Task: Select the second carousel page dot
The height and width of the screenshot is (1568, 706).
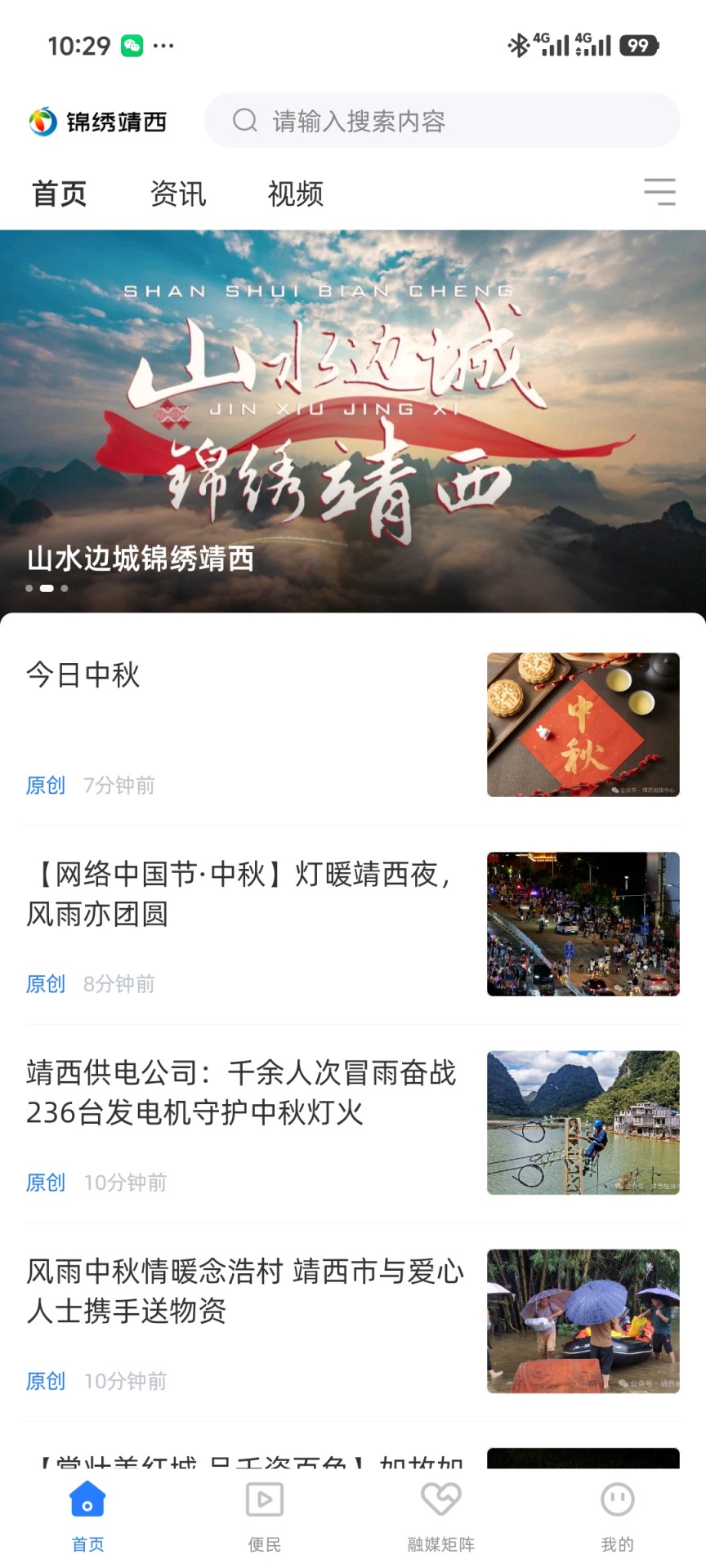Action: pos(47,588)
